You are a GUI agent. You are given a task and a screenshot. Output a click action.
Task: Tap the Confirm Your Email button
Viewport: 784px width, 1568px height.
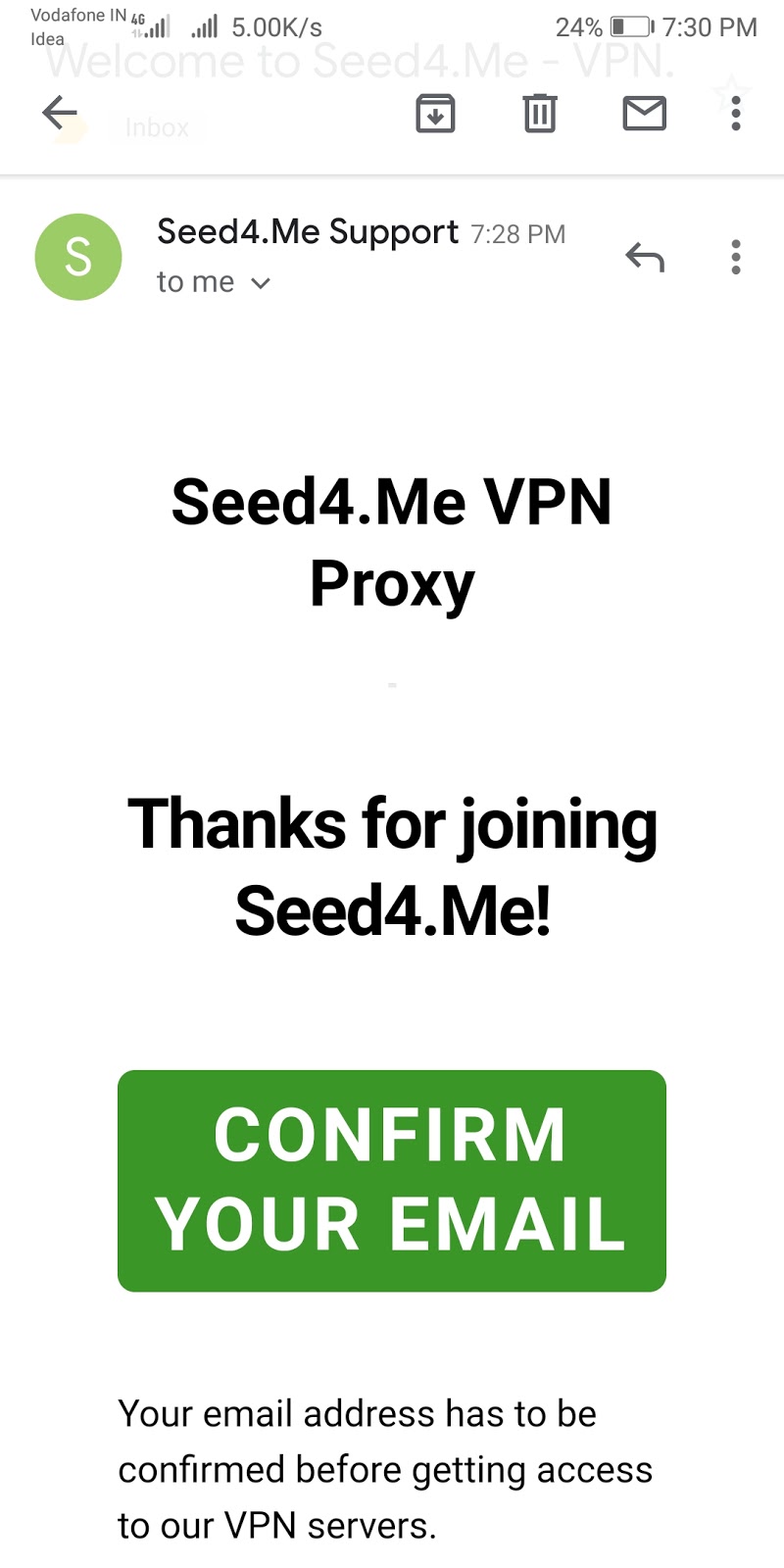tap(392, 1180)
